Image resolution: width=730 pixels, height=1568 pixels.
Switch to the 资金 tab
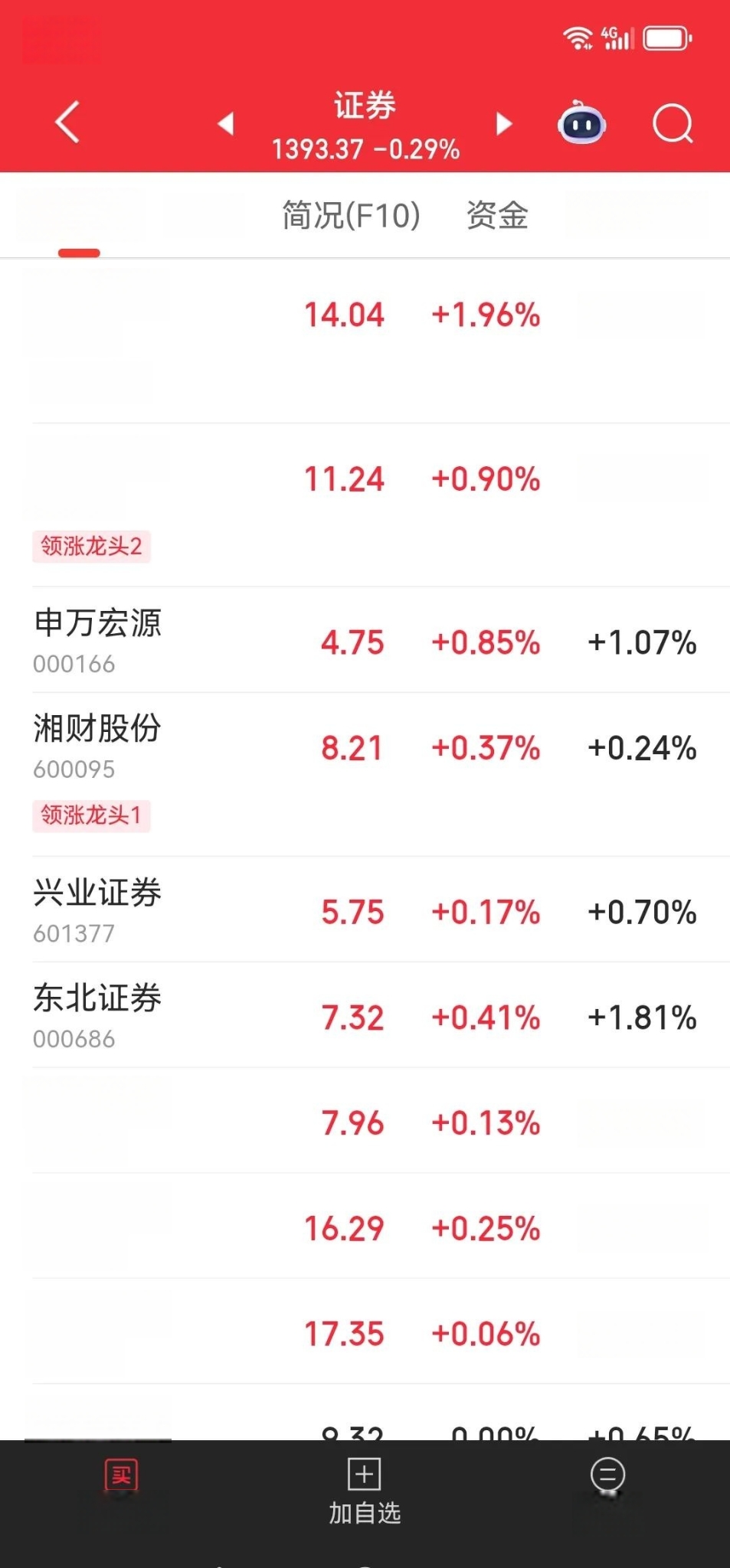click(x=497, y=215)
